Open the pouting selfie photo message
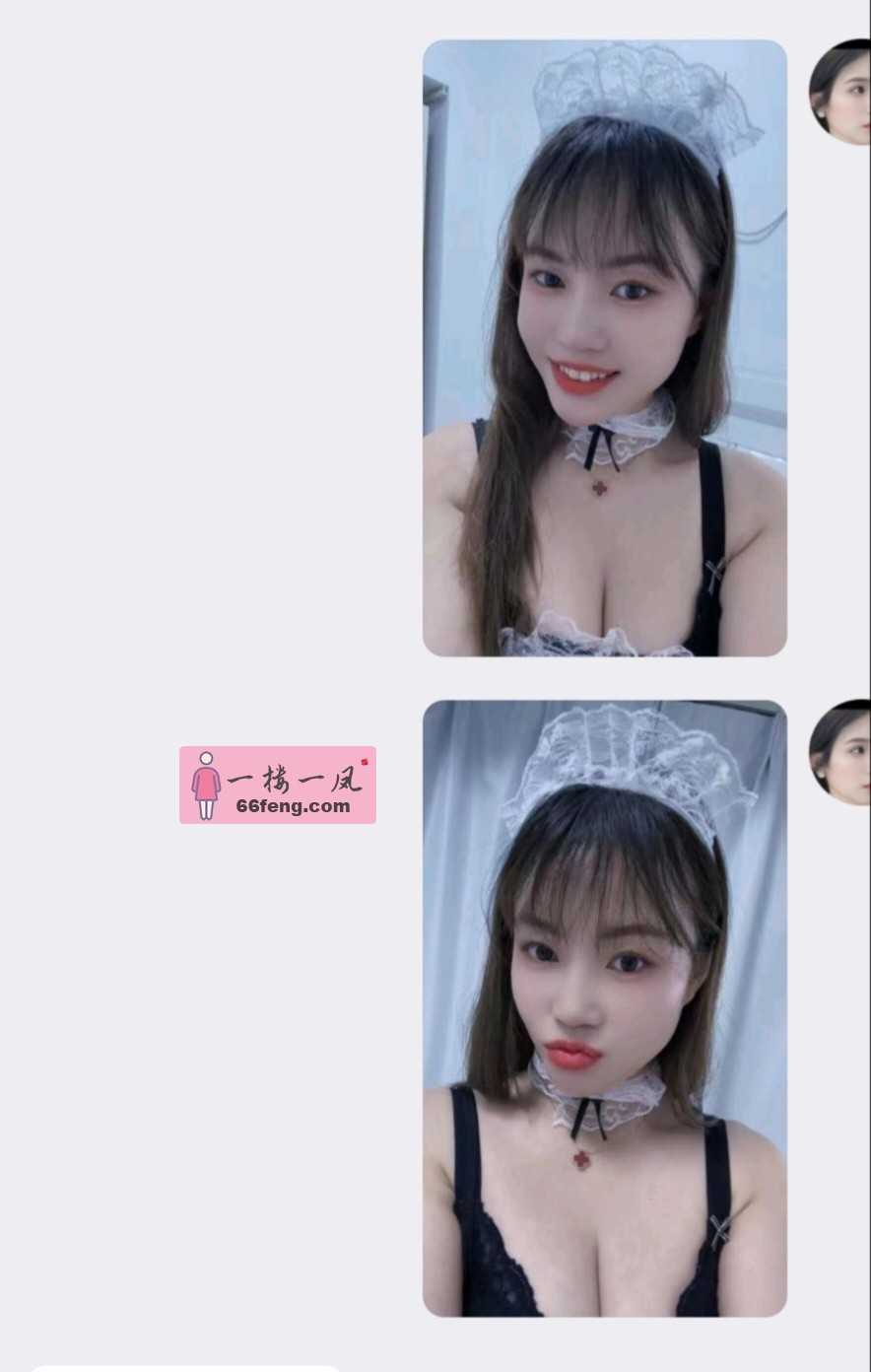The height and width of the screenshot is (1372, 871). click(x=604, y=1007)
